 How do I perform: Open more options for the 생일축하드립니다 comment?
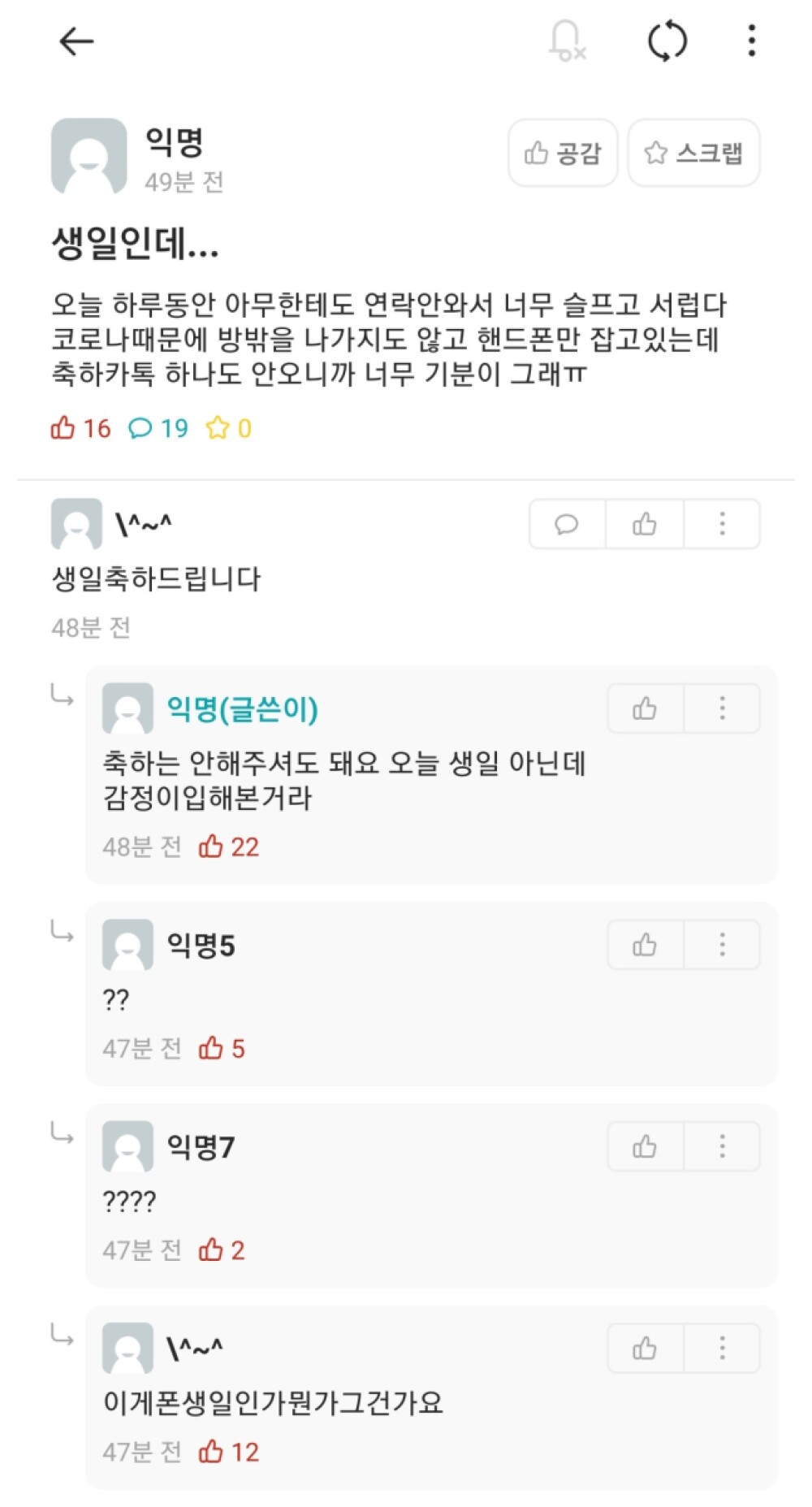click(722, 524)
